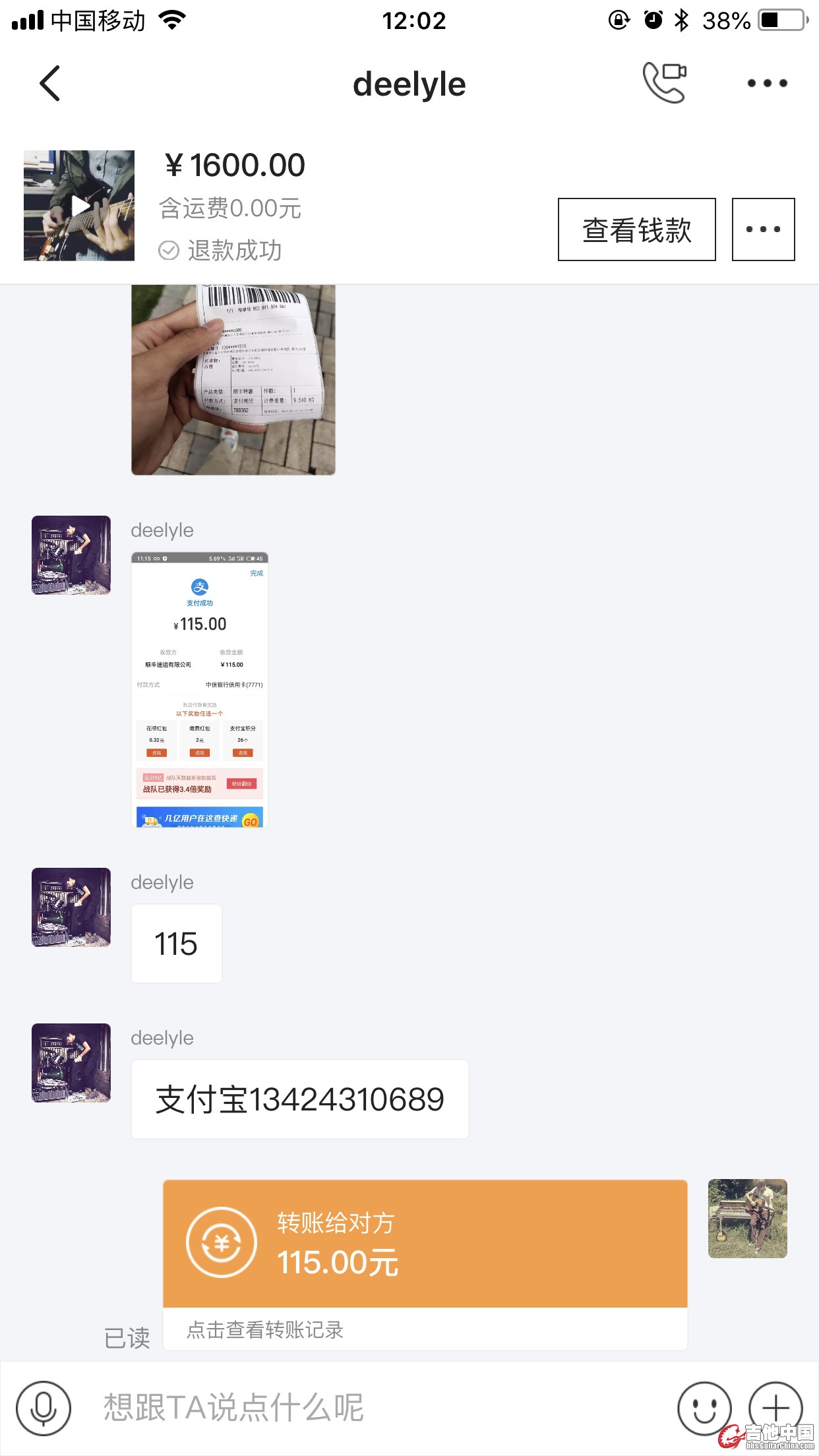This screenshot has width=819, height=1456.
Task: Go back to the previous screen
Action: tap(50, 84)
